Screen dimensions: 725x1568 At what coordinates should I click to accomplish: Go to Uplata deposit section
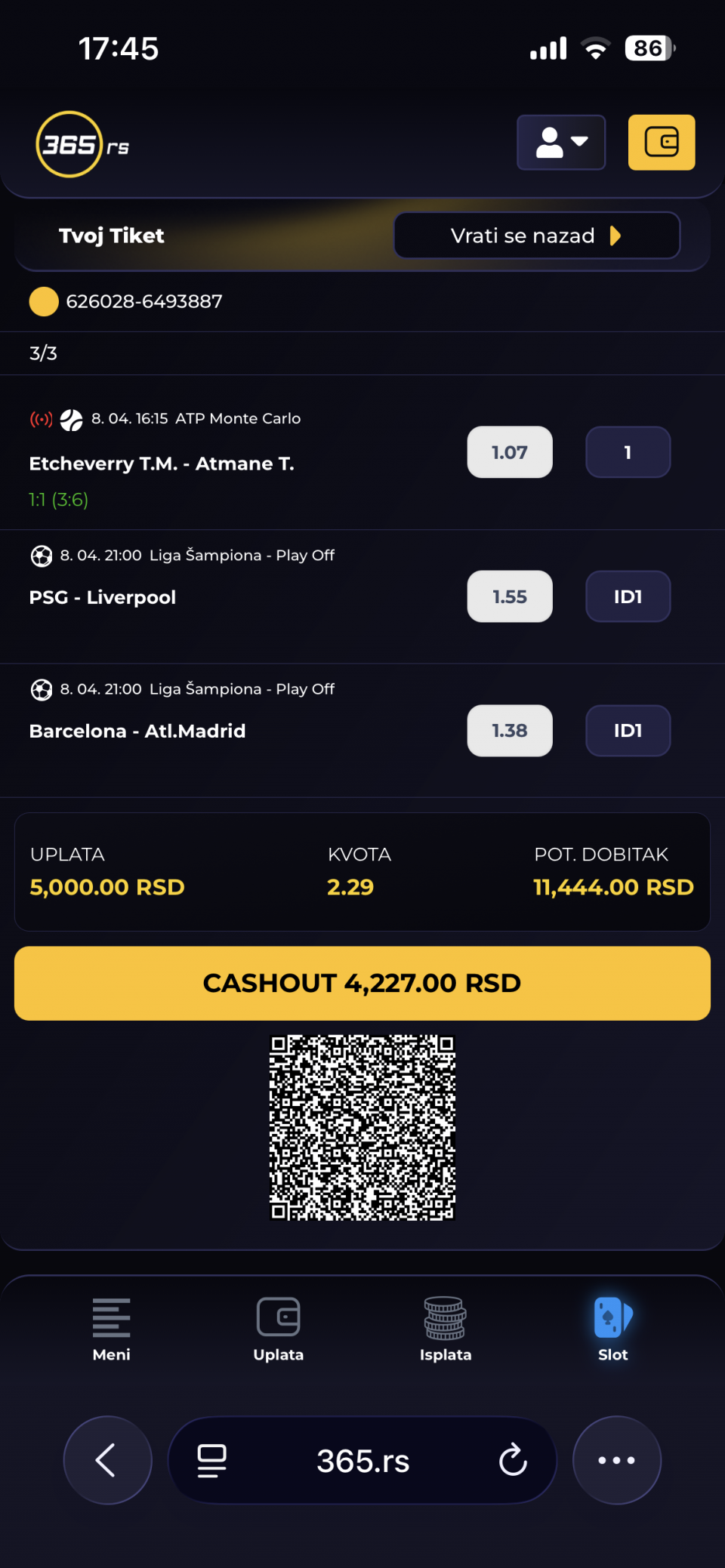[x=279, y=1330]
